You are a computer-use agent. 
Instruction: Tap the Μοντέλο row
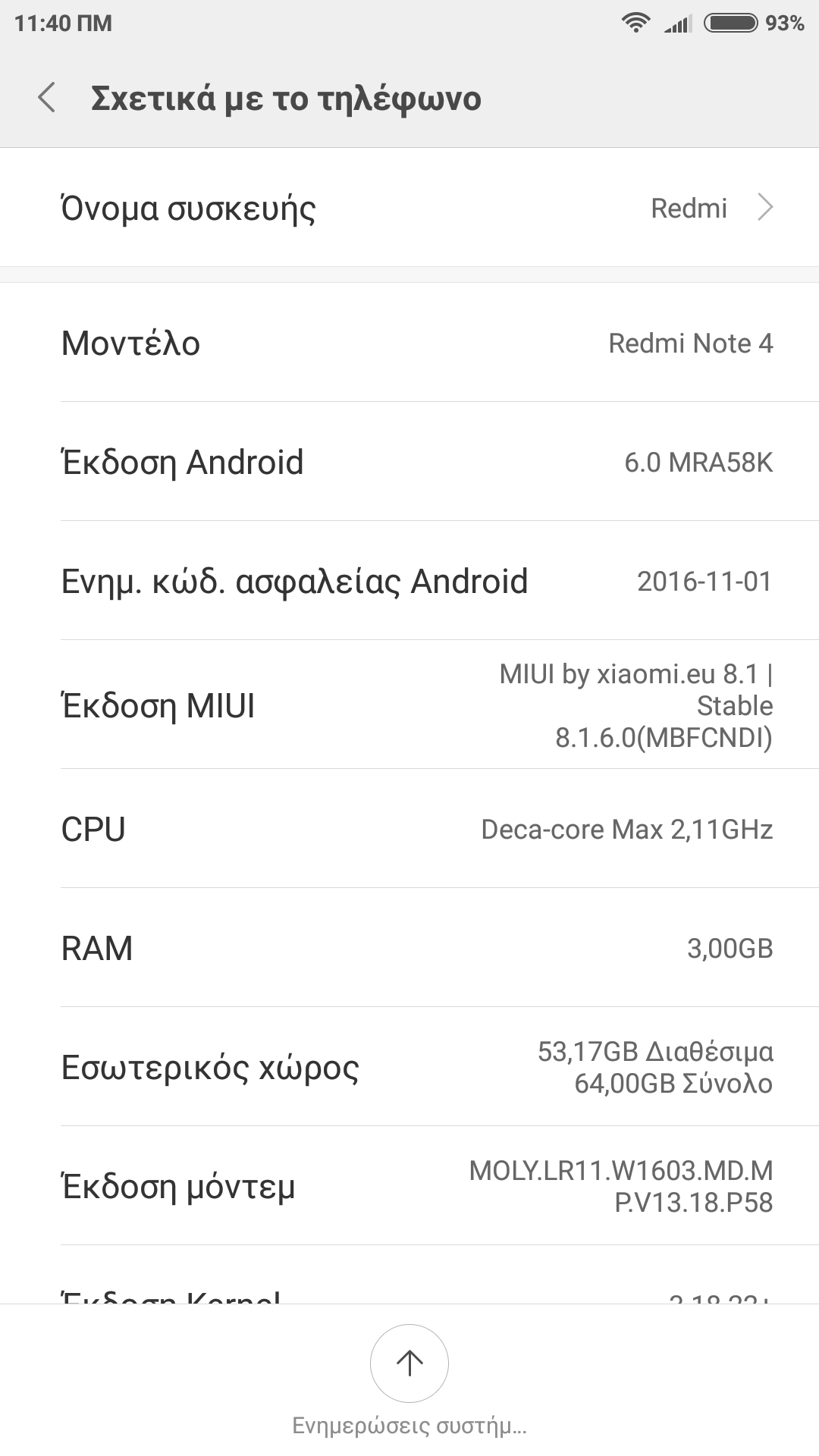(x=409, y=343)
